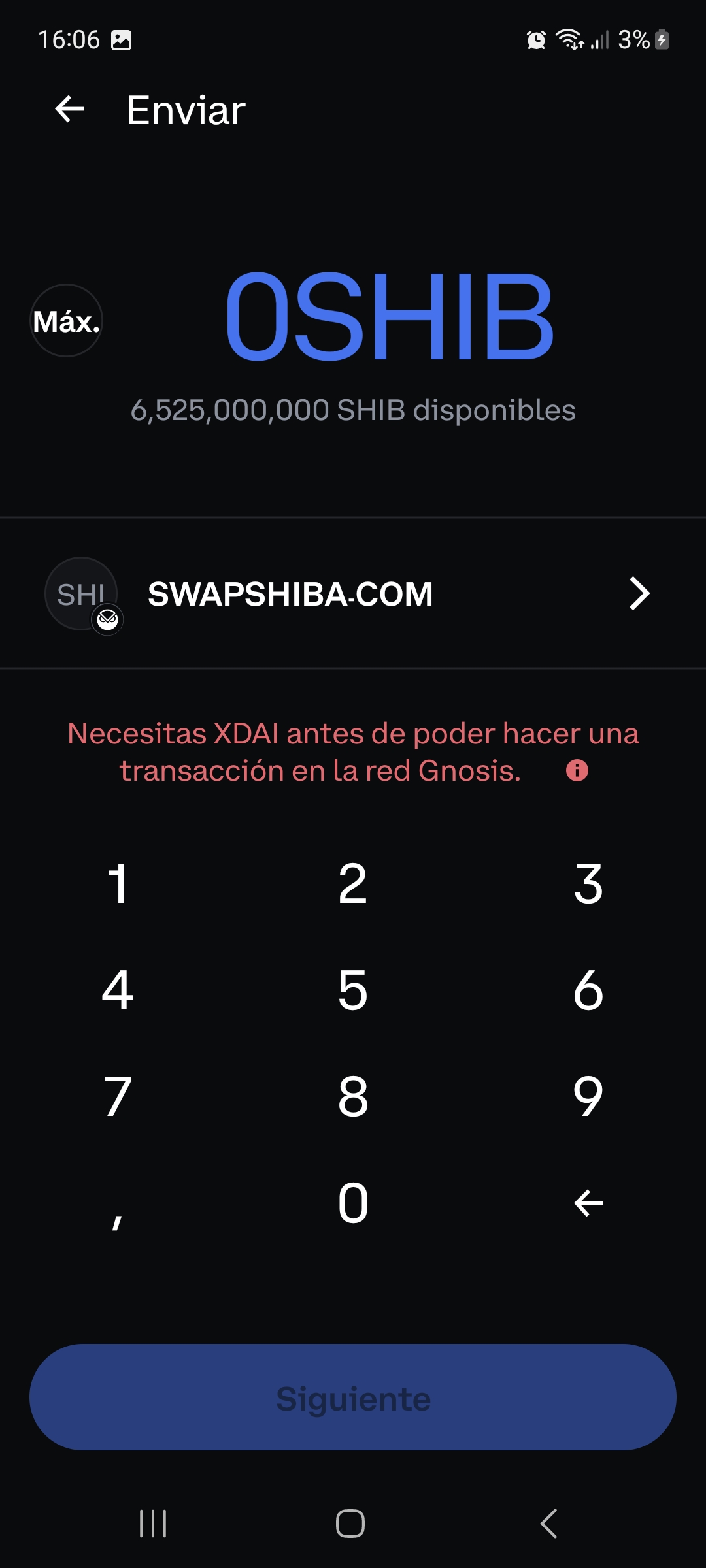
Task: Go back from the Enviar screen
Action: click(70, 109)
